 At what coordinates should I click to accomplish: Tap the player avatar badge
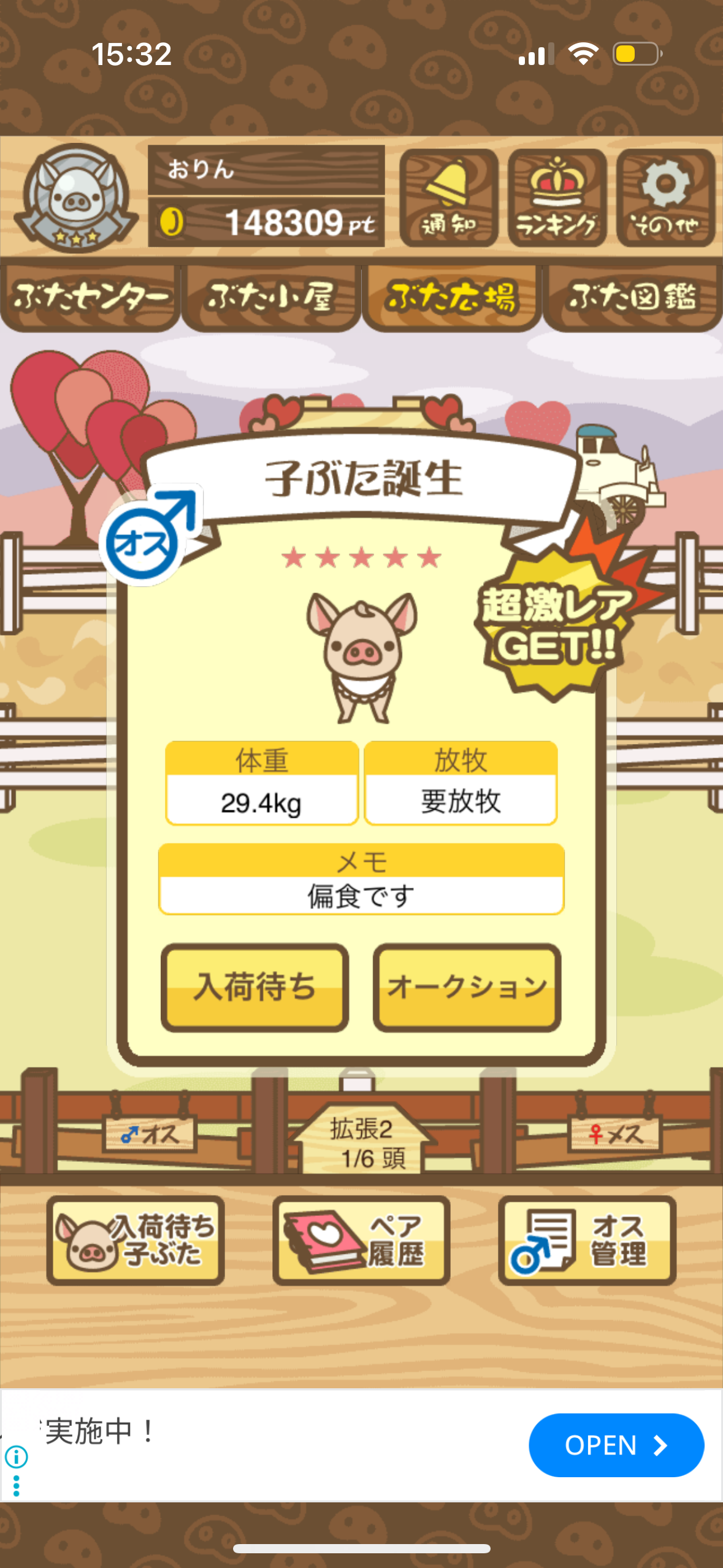[76, 198]
